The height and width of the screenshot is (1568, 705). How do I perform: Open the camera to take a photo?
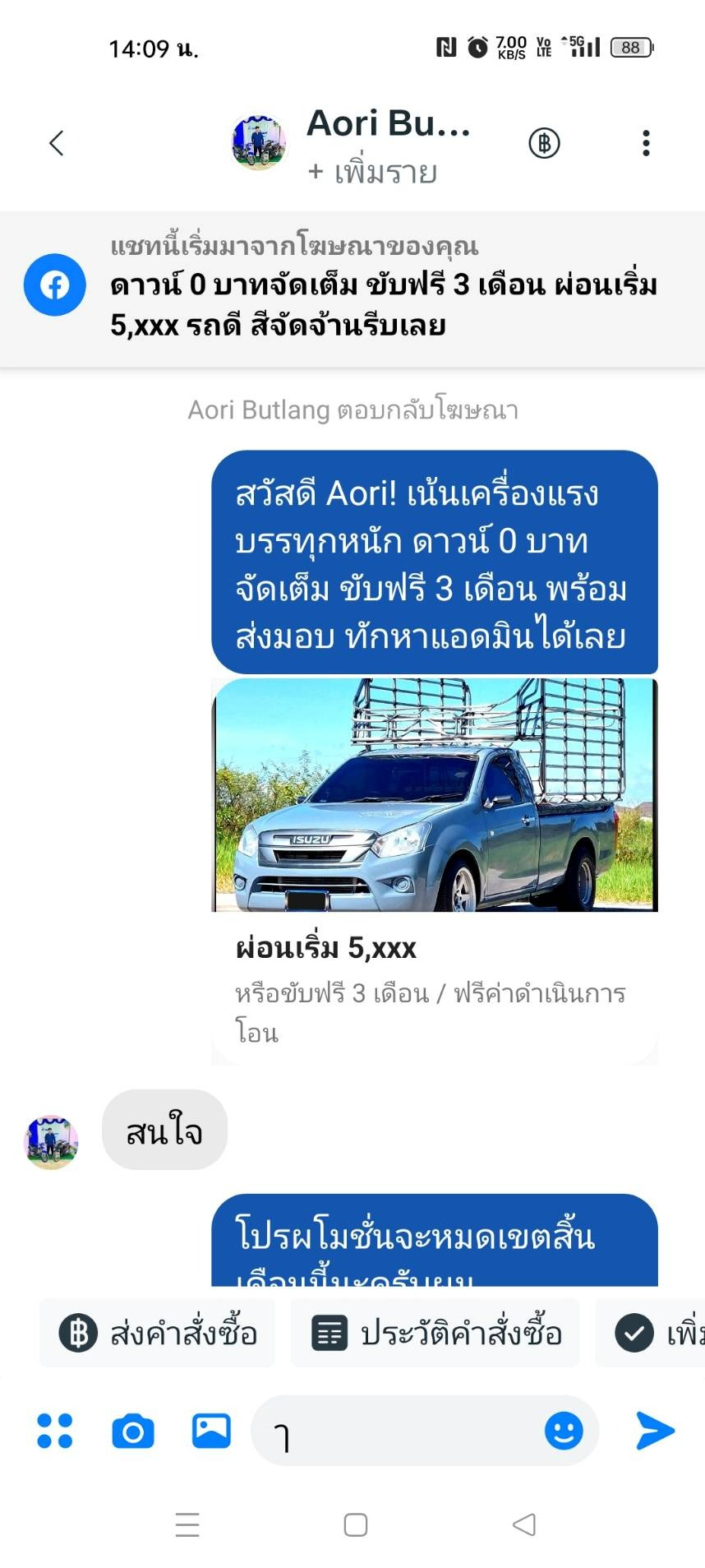click(x=133, y=1431)
